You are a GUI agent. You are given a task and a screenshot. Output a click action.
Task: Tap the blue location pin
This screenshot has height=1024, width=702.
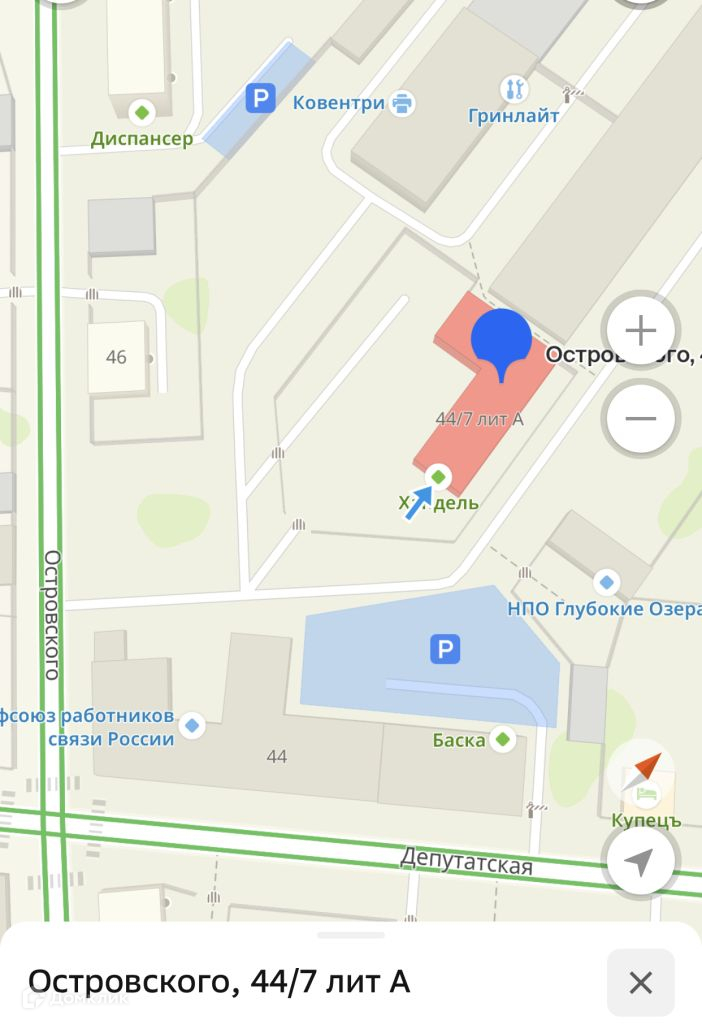500,340
